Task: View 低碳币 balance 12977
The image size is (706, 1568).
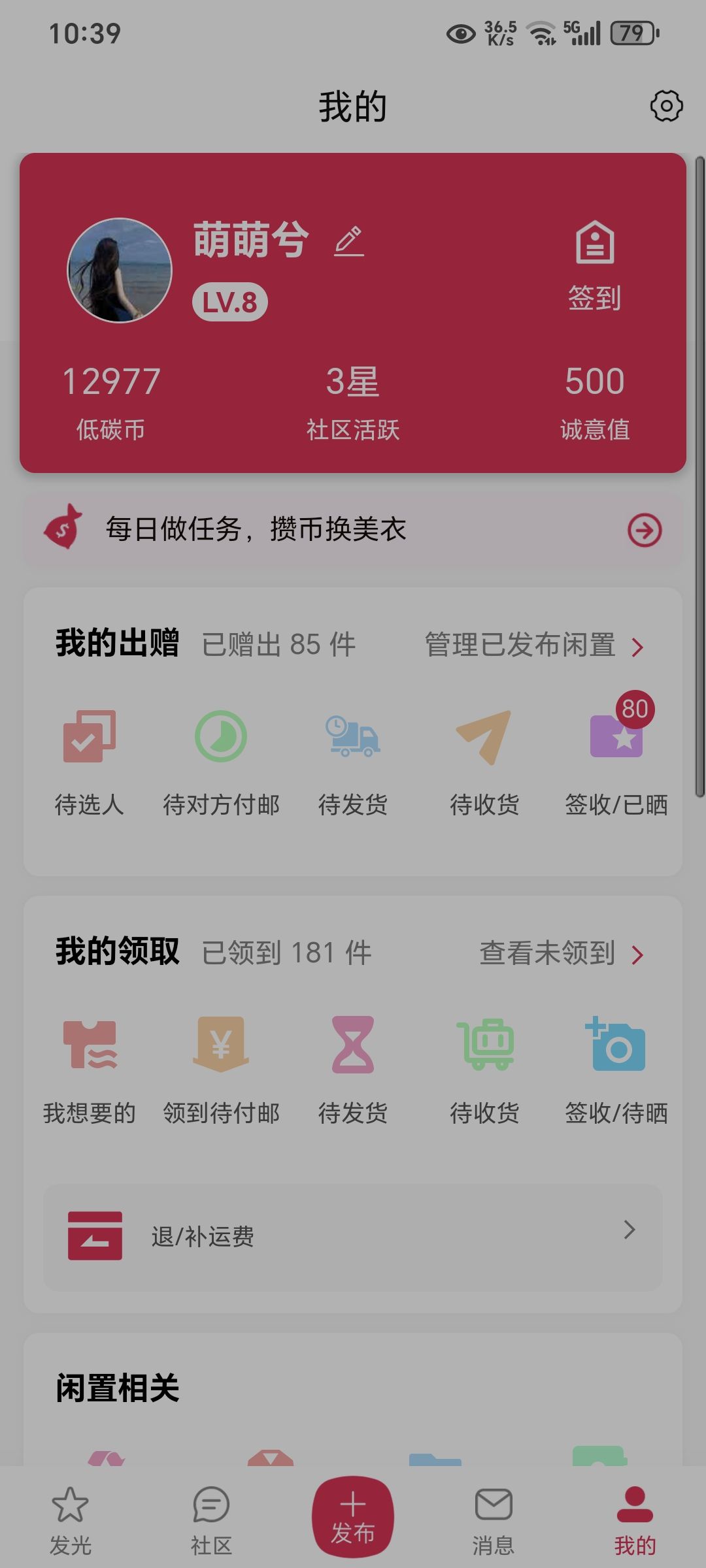Action: tap(111, 400)
